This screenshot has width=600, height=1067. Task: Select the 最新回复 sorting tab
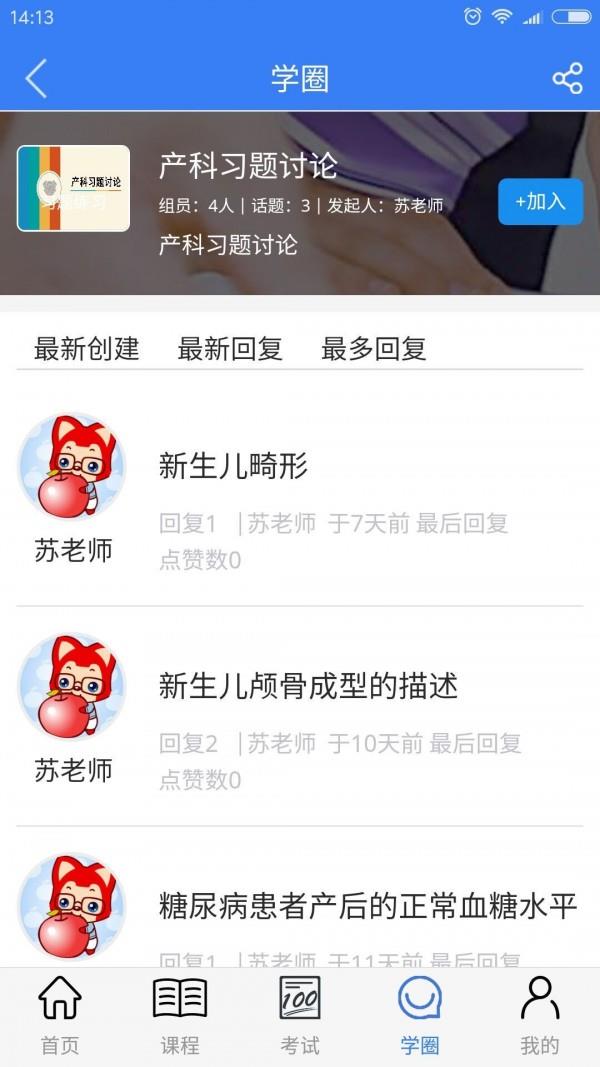click(x=230, y=349)
